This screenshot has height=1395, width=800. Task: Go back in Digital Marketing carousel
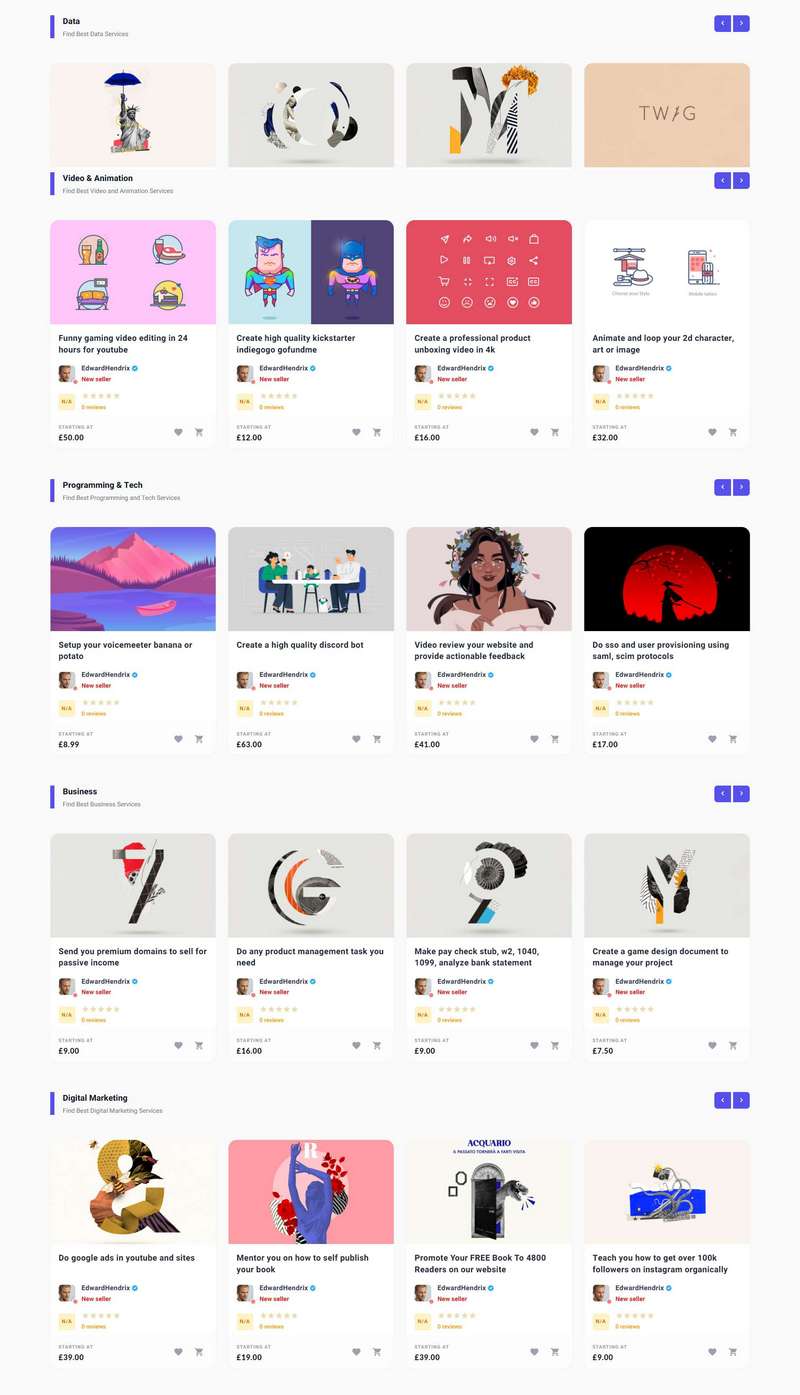[722, 1100]
